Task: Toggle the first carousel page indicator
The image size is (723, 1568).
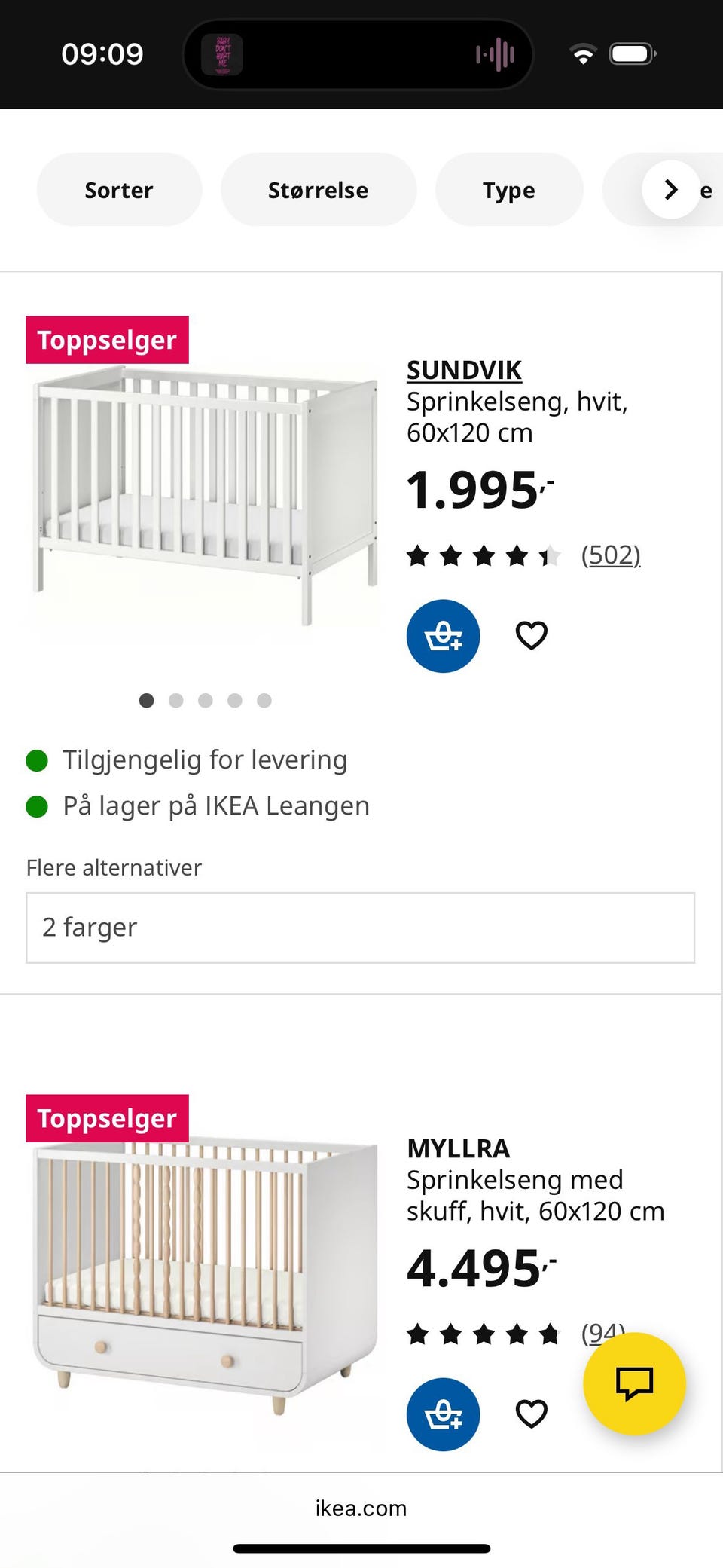Action: pyautogui.click(x=147, y=701)
